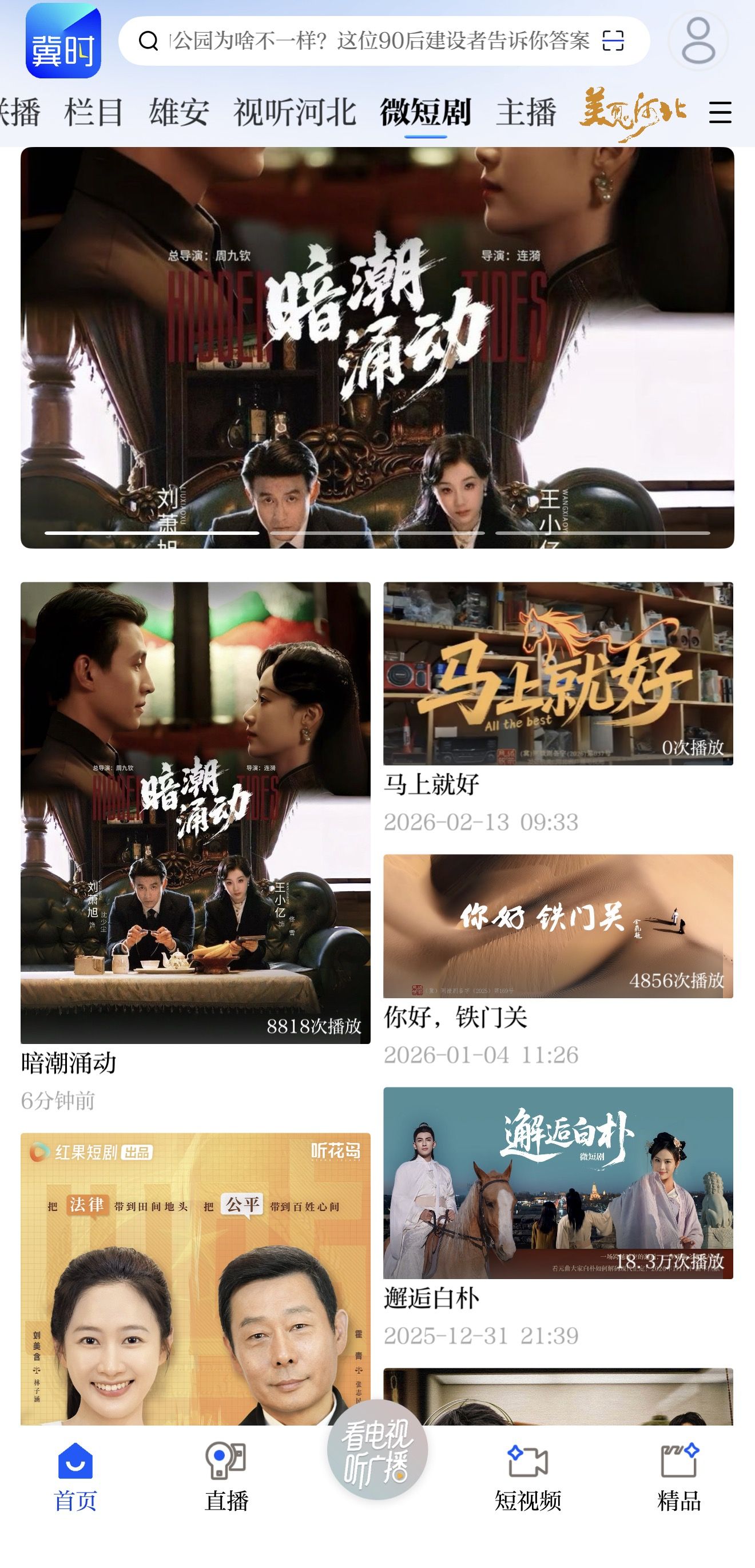Open the 暗潮涌动 featured carousel banner

[x=377, y=347]
